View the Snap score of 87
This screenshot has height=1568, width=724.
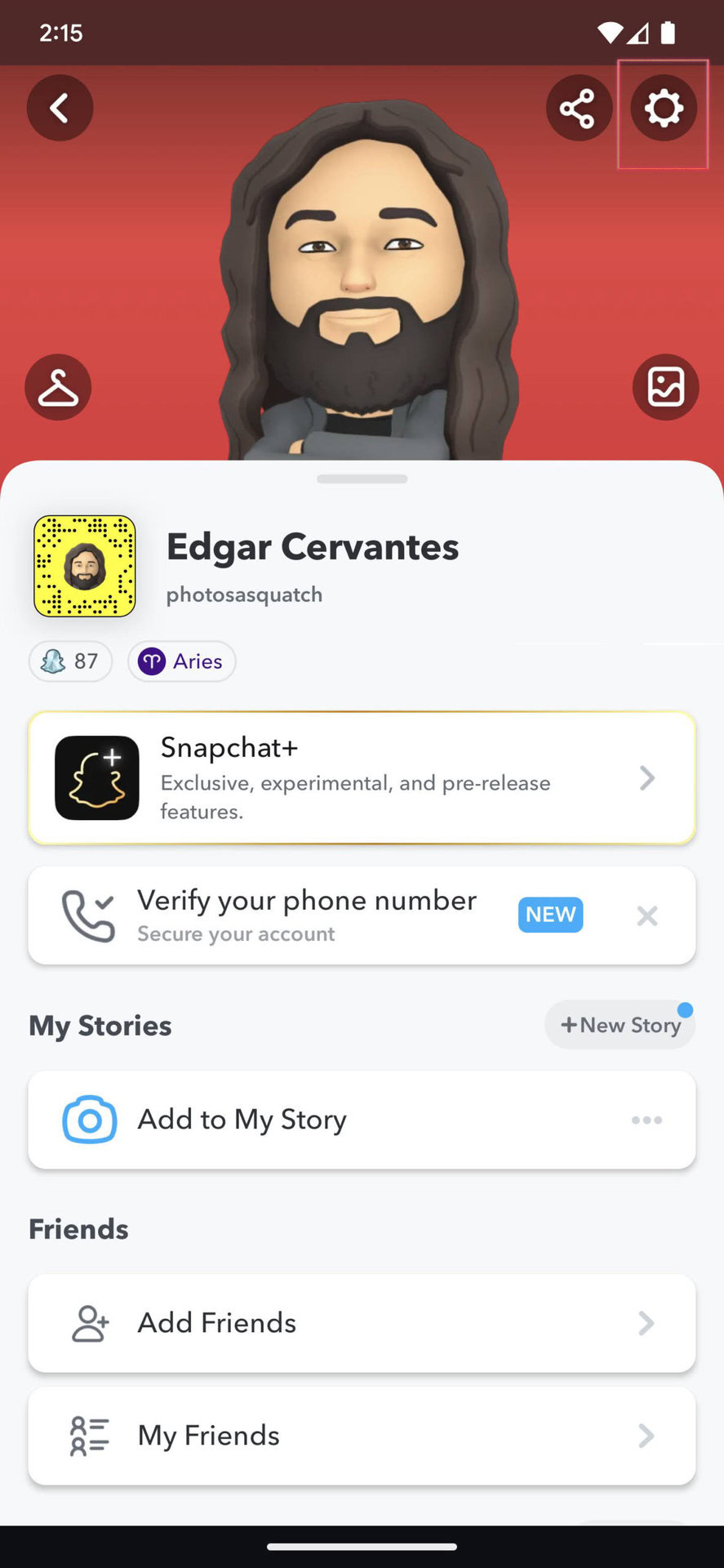pos(70,661)
